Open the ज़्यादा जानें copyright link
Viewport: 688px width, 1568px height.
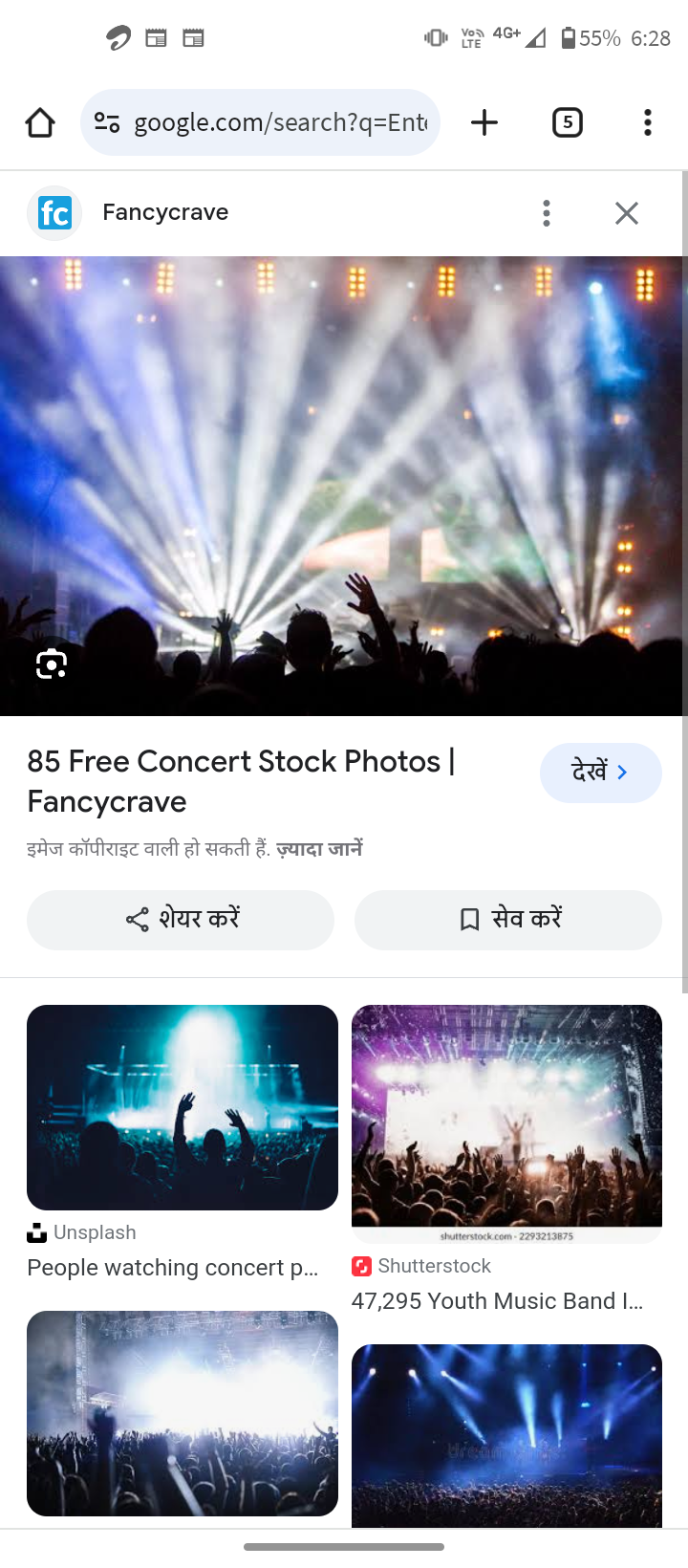tap(319, 849)
